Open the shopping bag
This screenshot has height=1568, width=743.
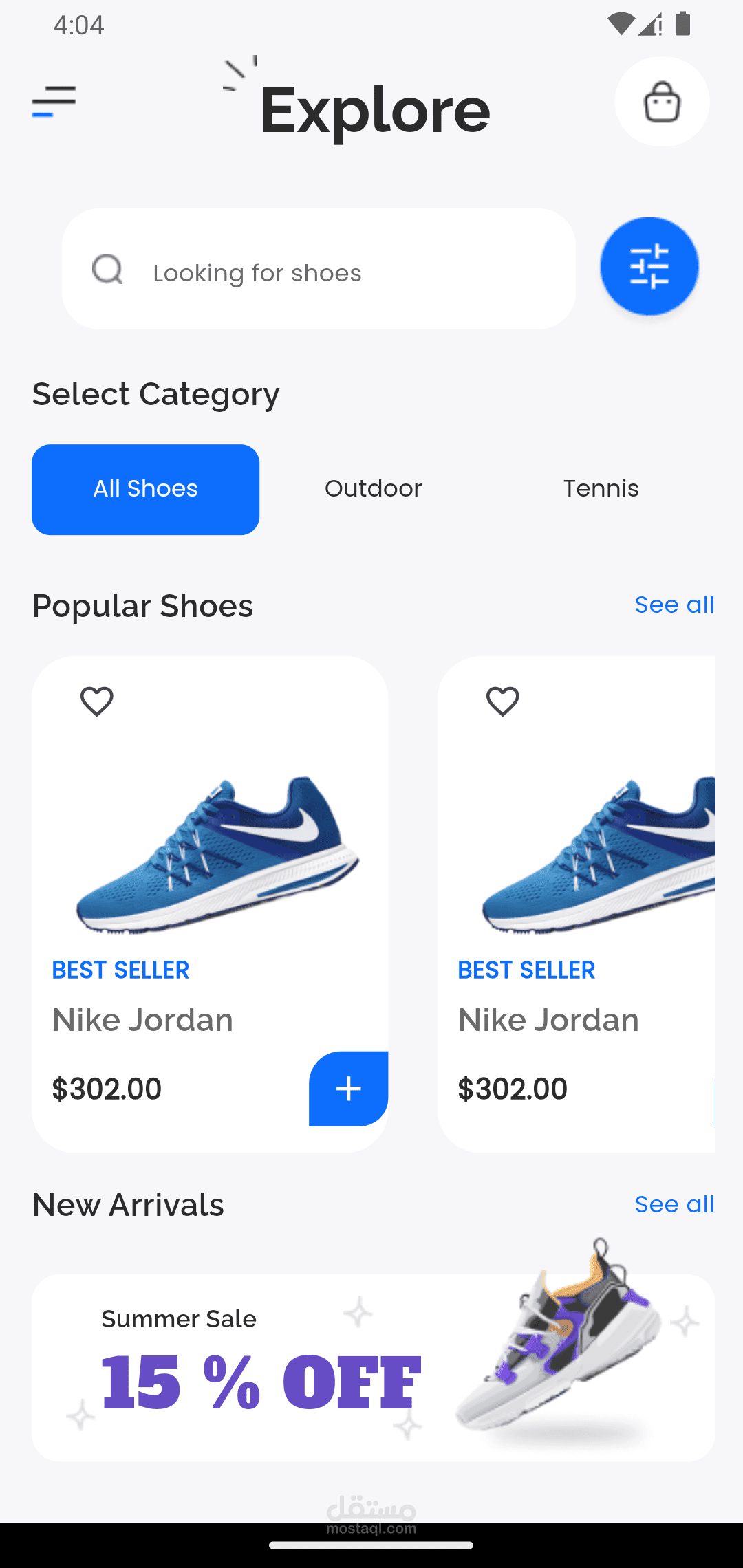(661, 102)
